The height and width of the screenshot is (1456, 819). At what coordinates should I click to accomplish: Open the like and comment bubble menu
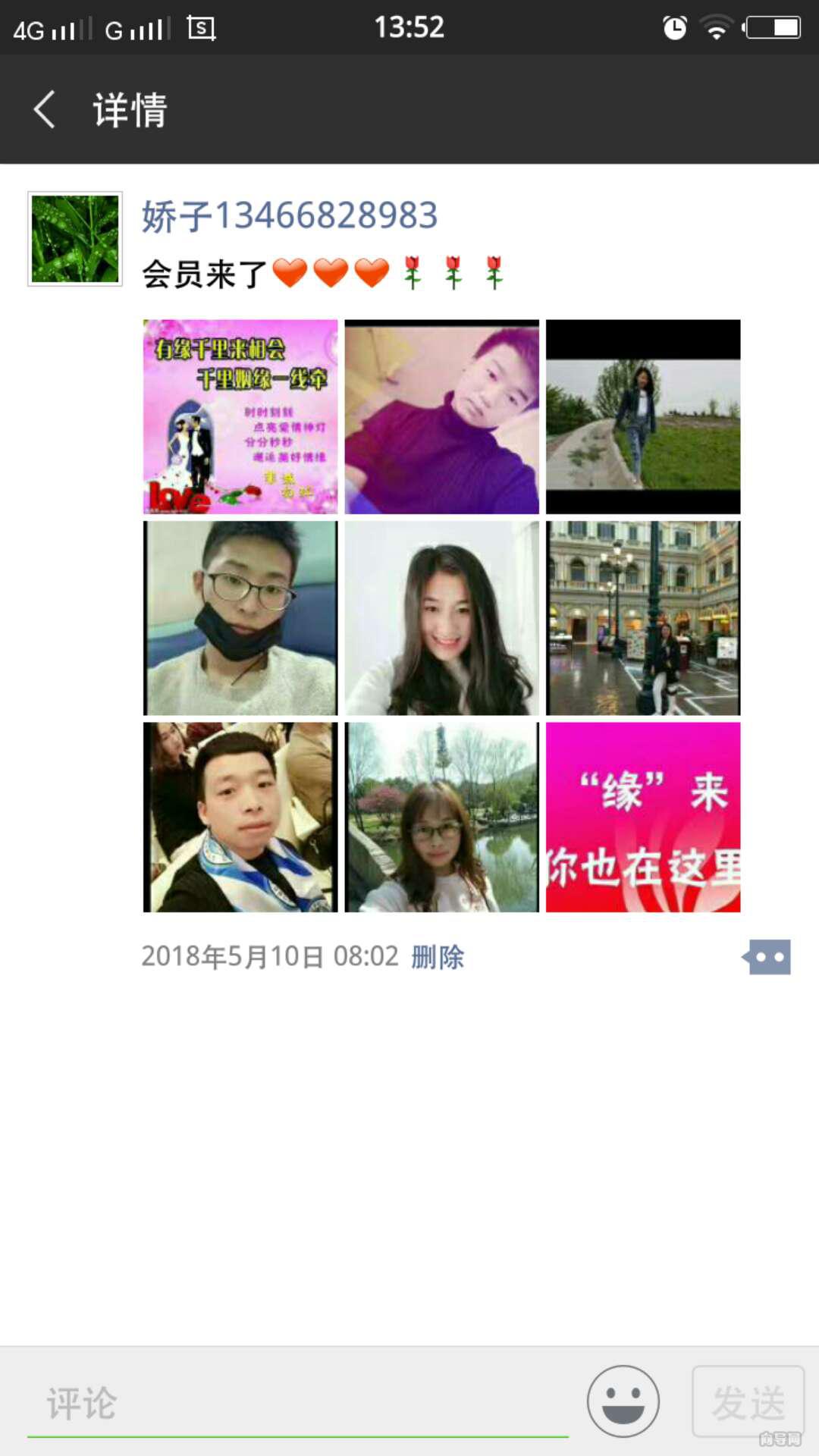pyautogui.click(x=767, y=957)
